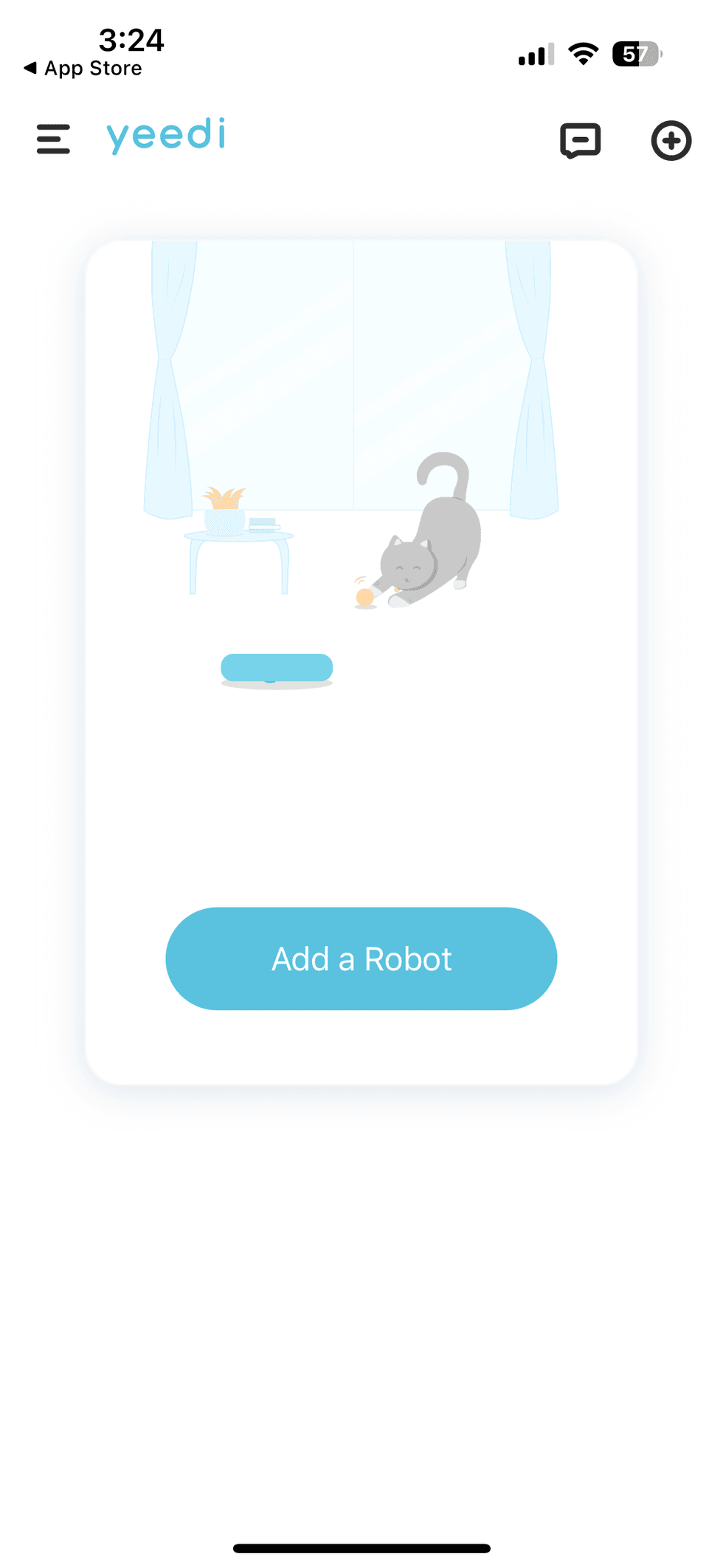Viewport: 723px width, 1568px height.
Task: Tap the home indicator bar
Action: (x=361, y=1546)
